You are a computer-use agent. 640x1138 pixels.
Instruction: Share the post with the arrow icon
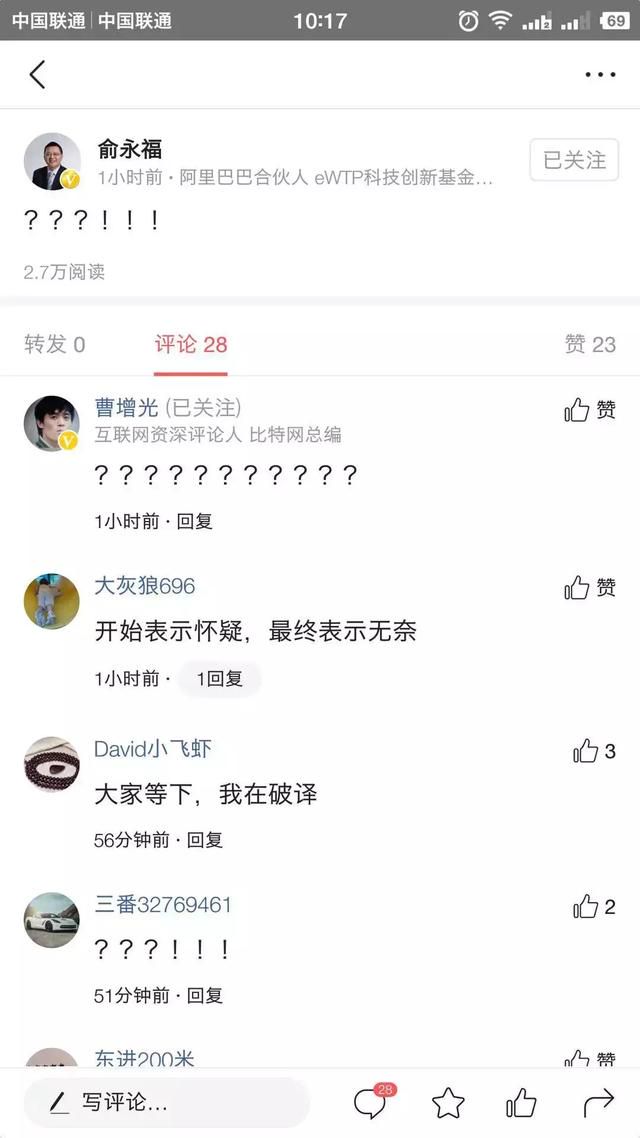click(599, 1104)
